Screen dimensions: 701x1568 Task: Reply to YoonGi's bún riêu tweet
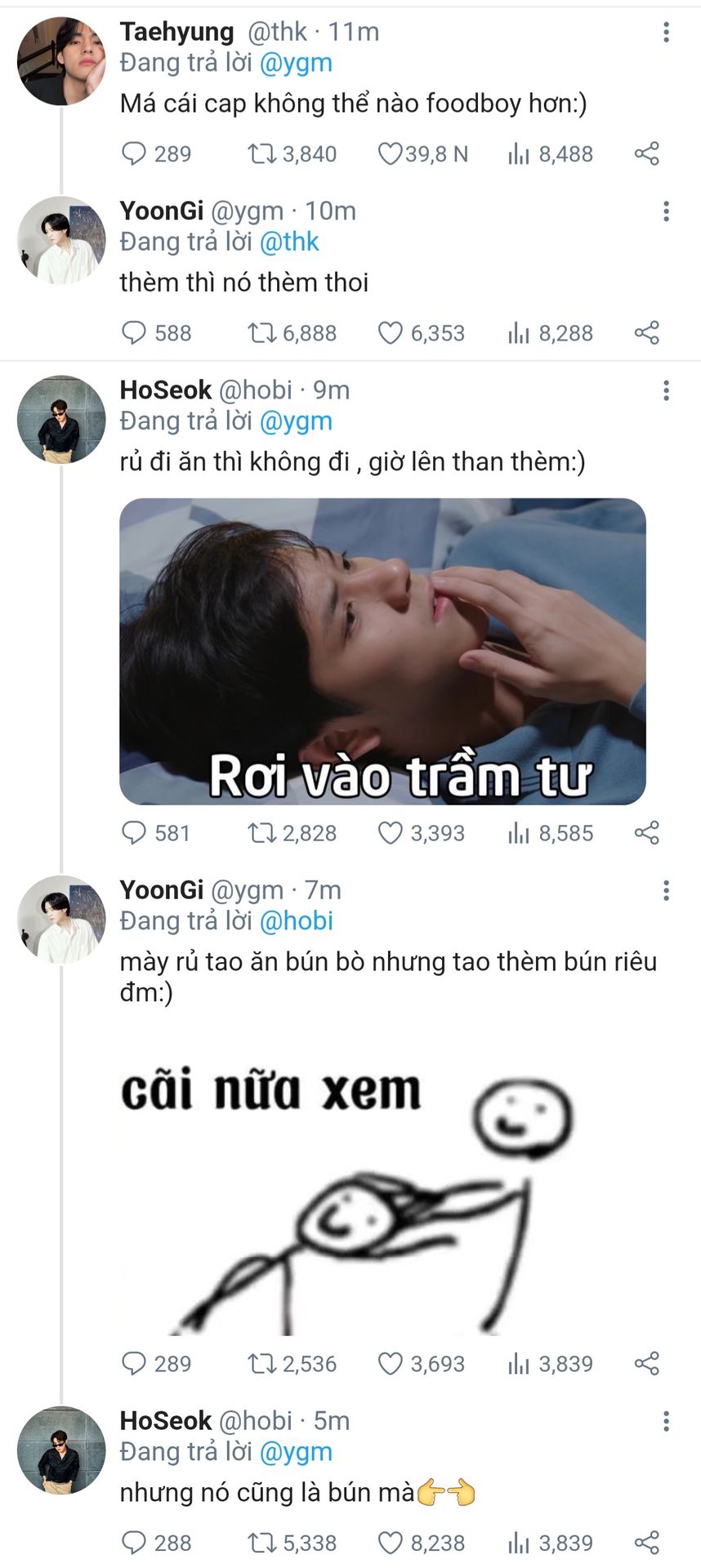[133, 1364]
